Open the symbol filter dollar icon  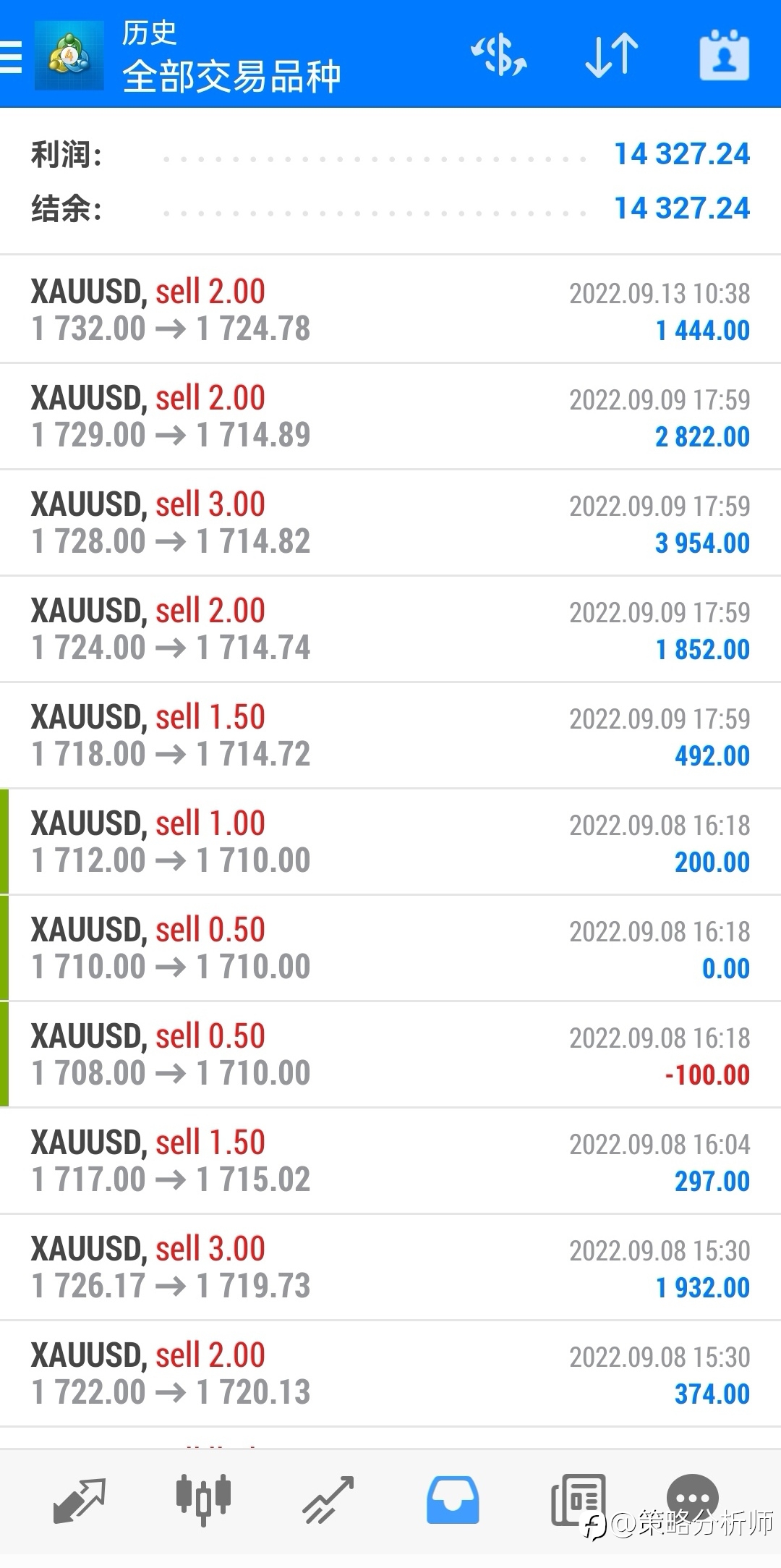click(498, 55)
